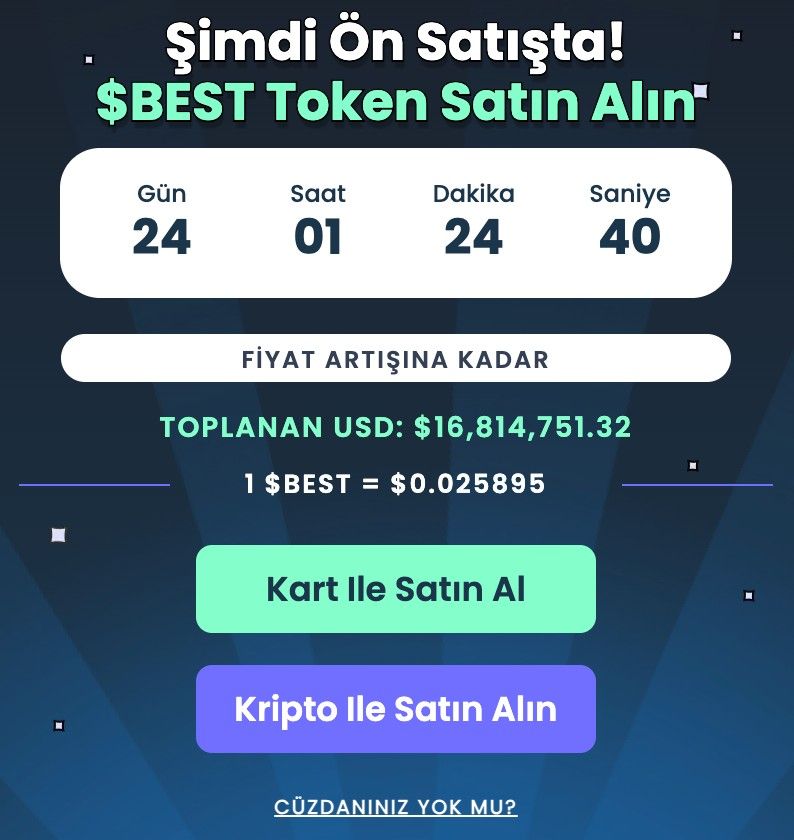This screenshot has width=794, height=840.
Task: Select the TOPLANAN USD amount text
Action: pyautogui.click(x=397, y=425)
